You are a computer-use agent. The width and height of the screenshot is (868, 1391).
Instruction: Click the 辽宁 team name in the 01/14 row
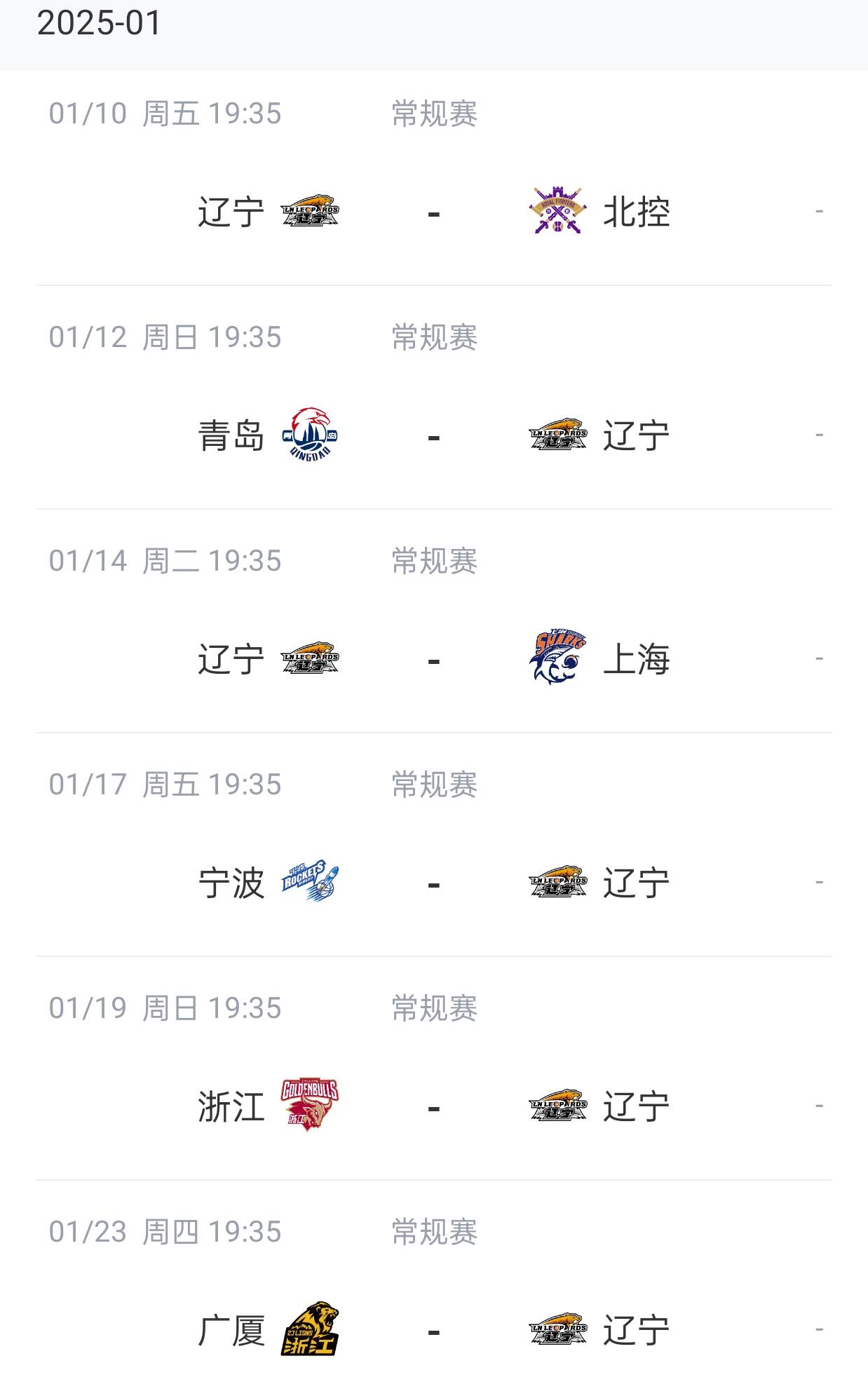point(231,658)
